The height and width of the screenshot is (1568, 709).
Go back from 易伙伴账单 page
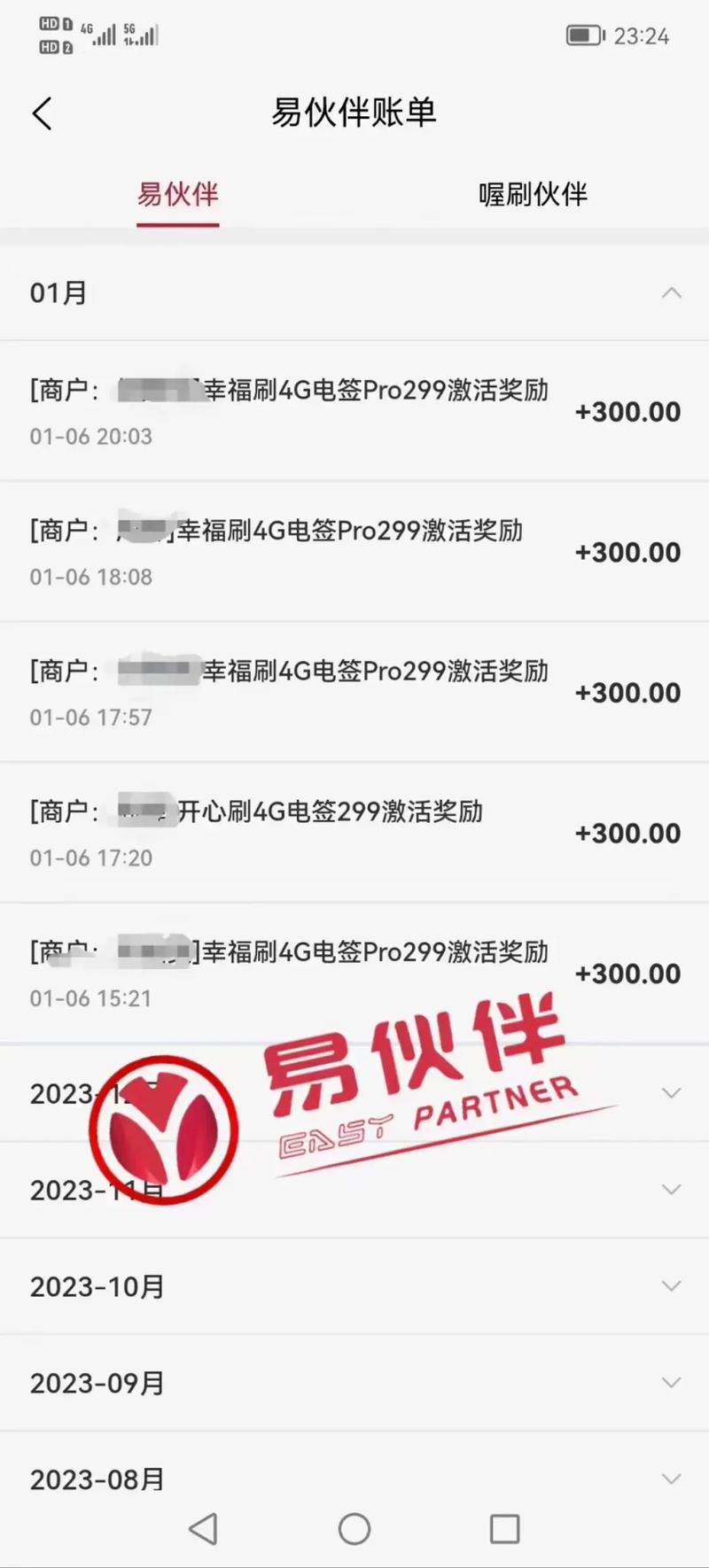[42, 113]
